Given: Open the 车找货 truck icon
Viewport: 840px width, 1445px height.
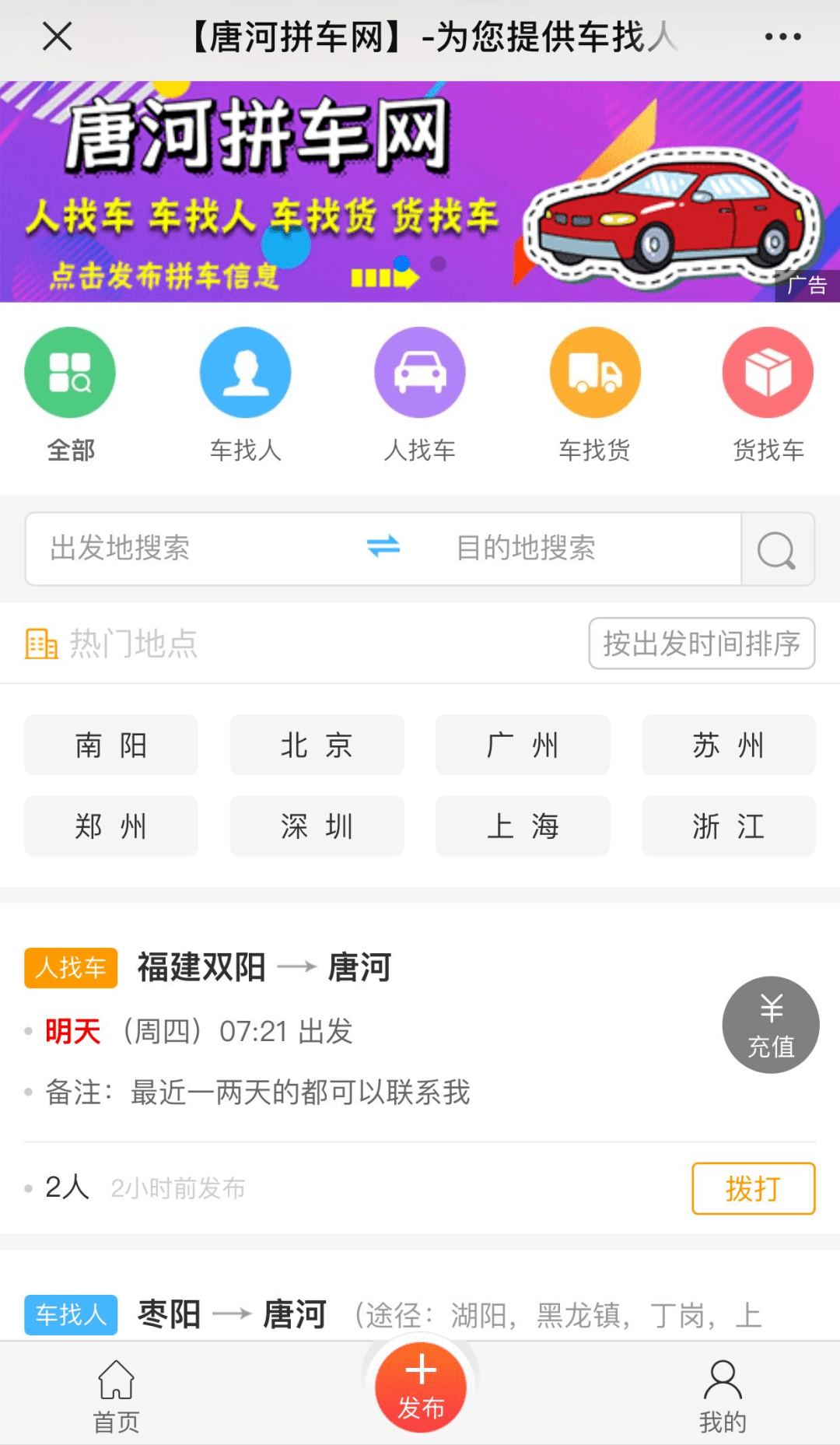Looking at the screenshot, I should coord(595,372).
